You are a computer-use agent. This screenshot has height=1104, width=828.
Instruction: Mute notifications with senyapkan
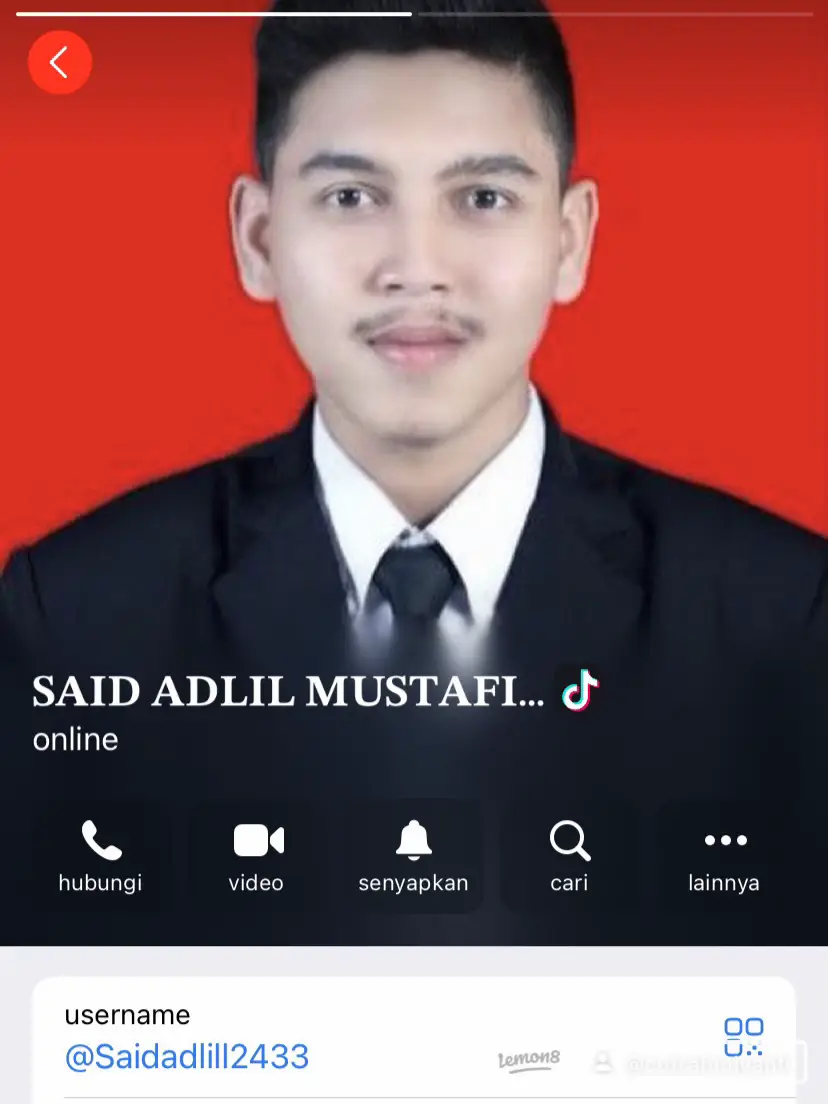click(x=413, y=856)
